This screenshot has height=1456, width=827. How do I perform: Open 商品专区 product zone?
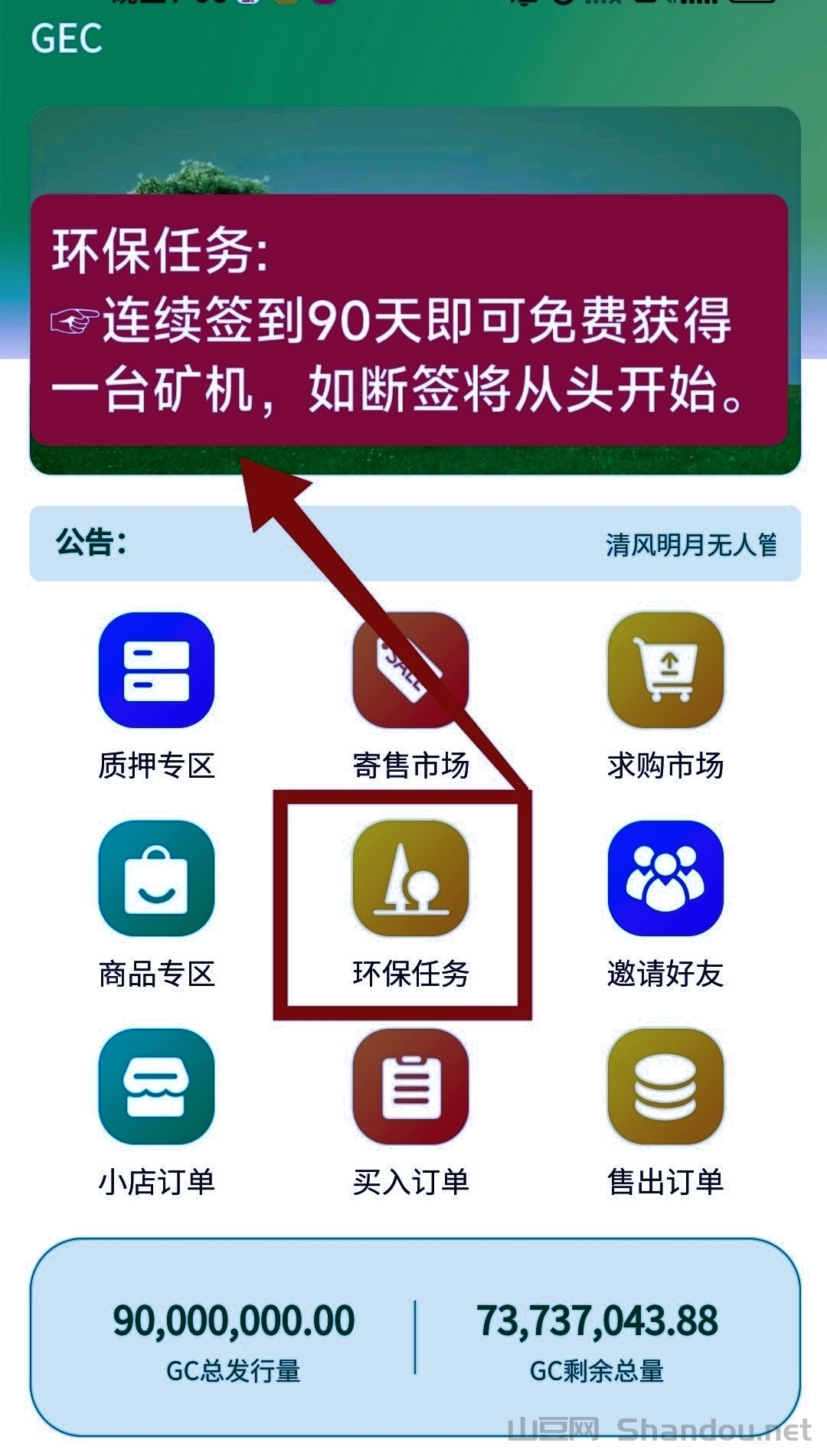coord(156,879)
